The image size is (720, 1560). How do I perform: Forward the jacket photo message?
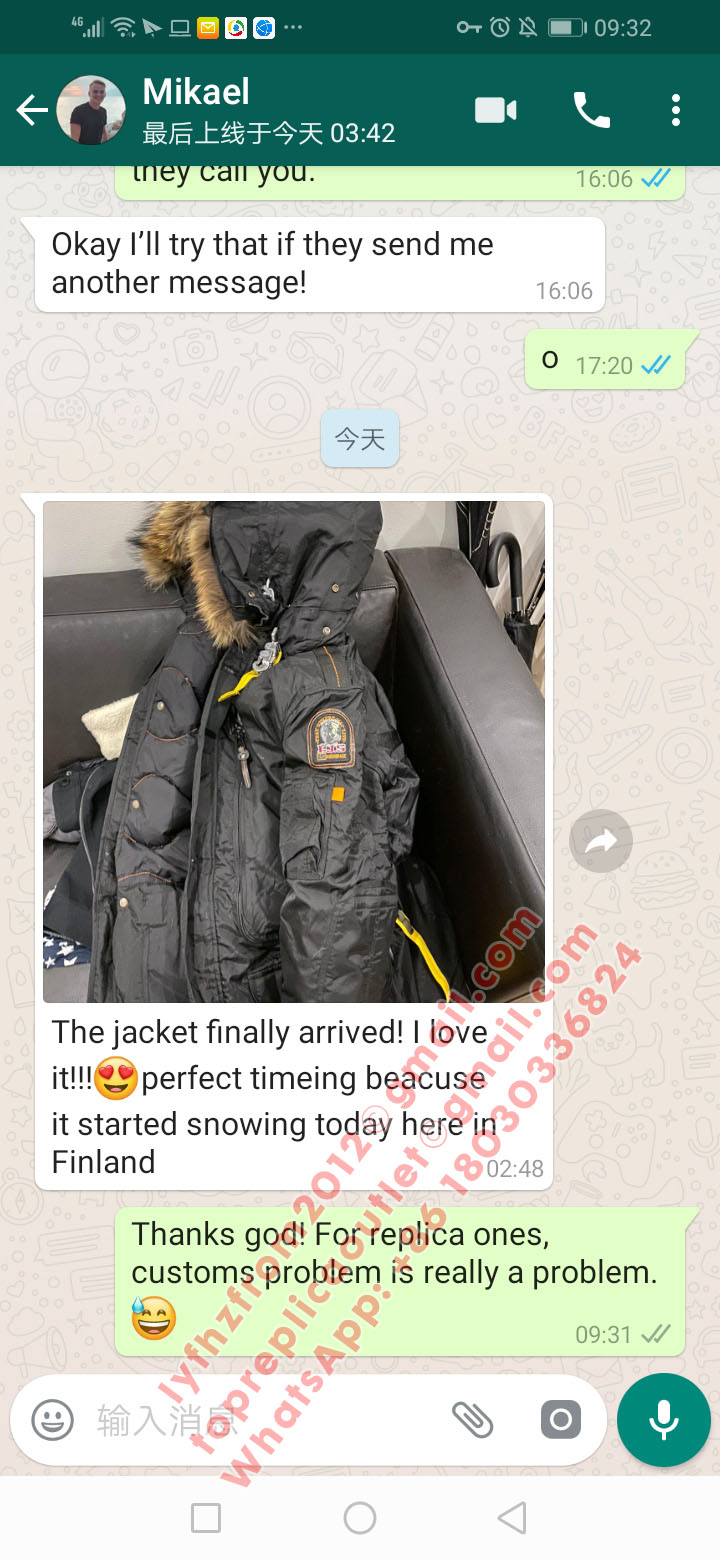pyautogui.click(x=601, y=841)
